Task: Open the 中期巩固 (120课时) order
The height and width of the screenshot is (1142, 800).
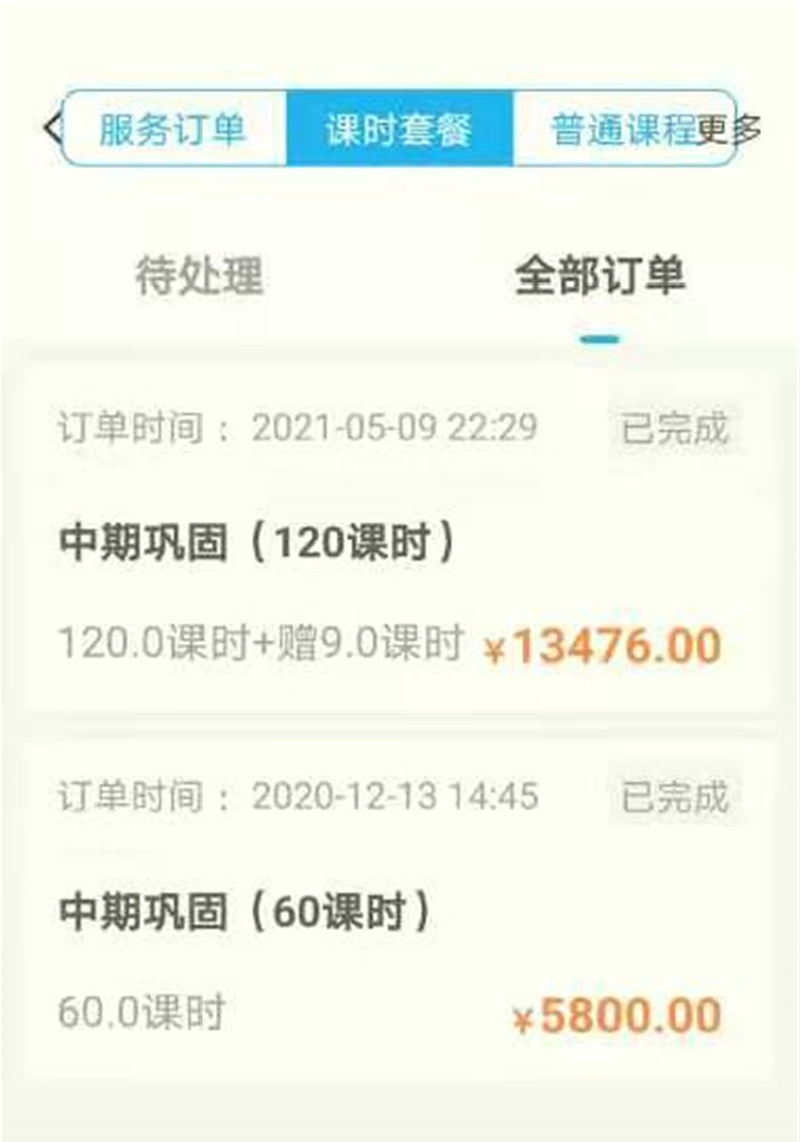Action: coord(400,545)
